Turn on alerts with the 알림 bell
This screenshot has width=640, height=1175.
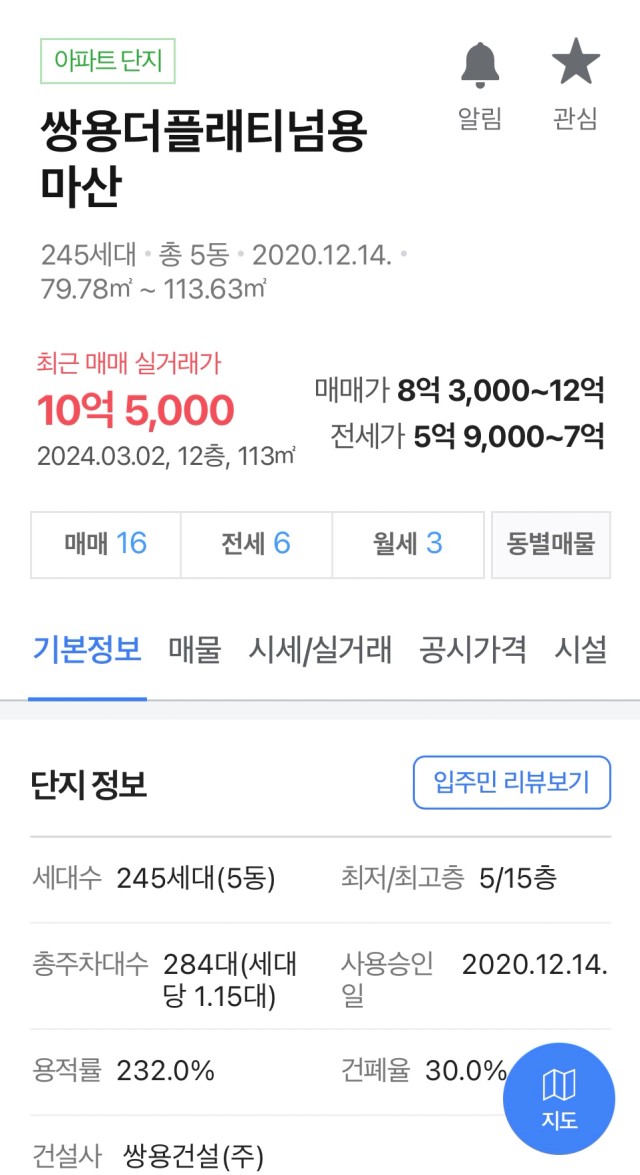click(x=480, y=84)
